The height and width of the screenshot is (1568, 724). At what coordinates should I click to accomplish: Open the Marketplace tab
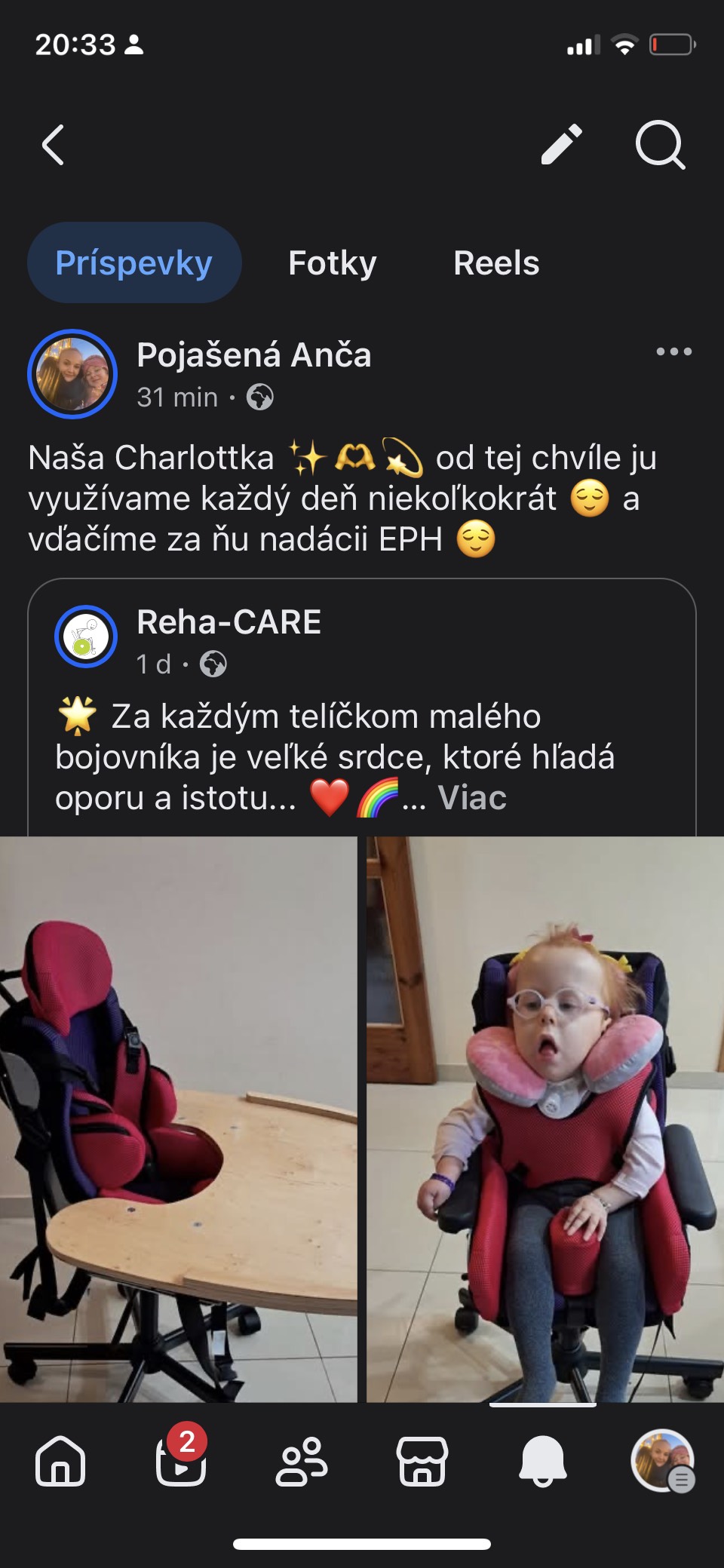(x=422, y=1462)
